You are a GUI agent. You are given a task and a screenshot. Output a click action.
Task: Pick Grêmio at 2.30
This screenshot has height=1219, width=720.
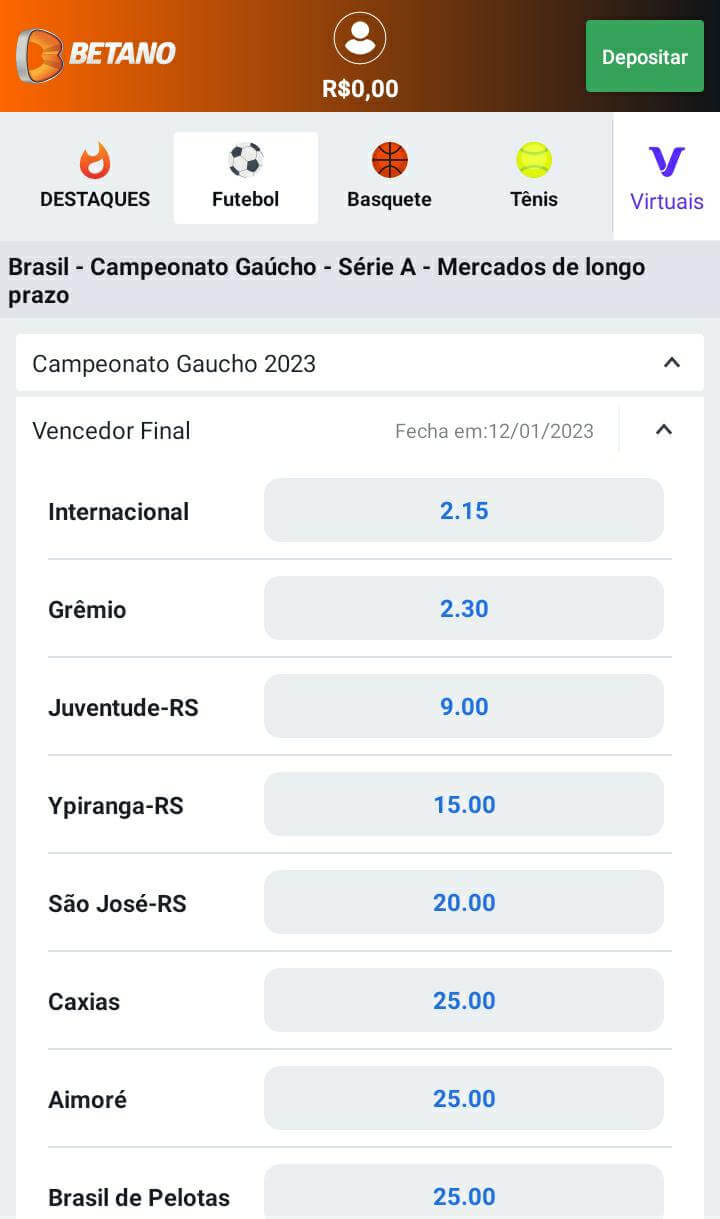tap(464, 608)
